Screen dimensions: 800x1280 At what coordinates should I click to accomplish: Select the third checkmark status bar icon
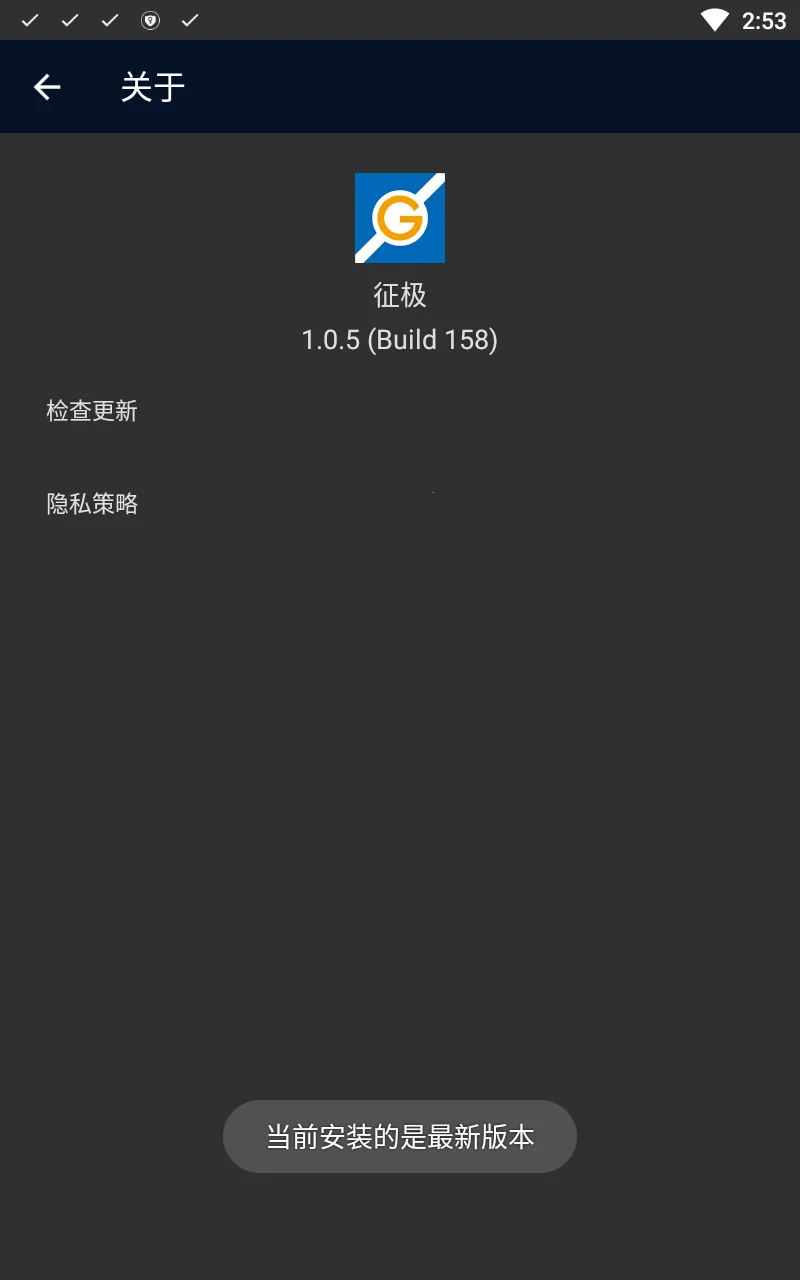(x=109, y=19)
